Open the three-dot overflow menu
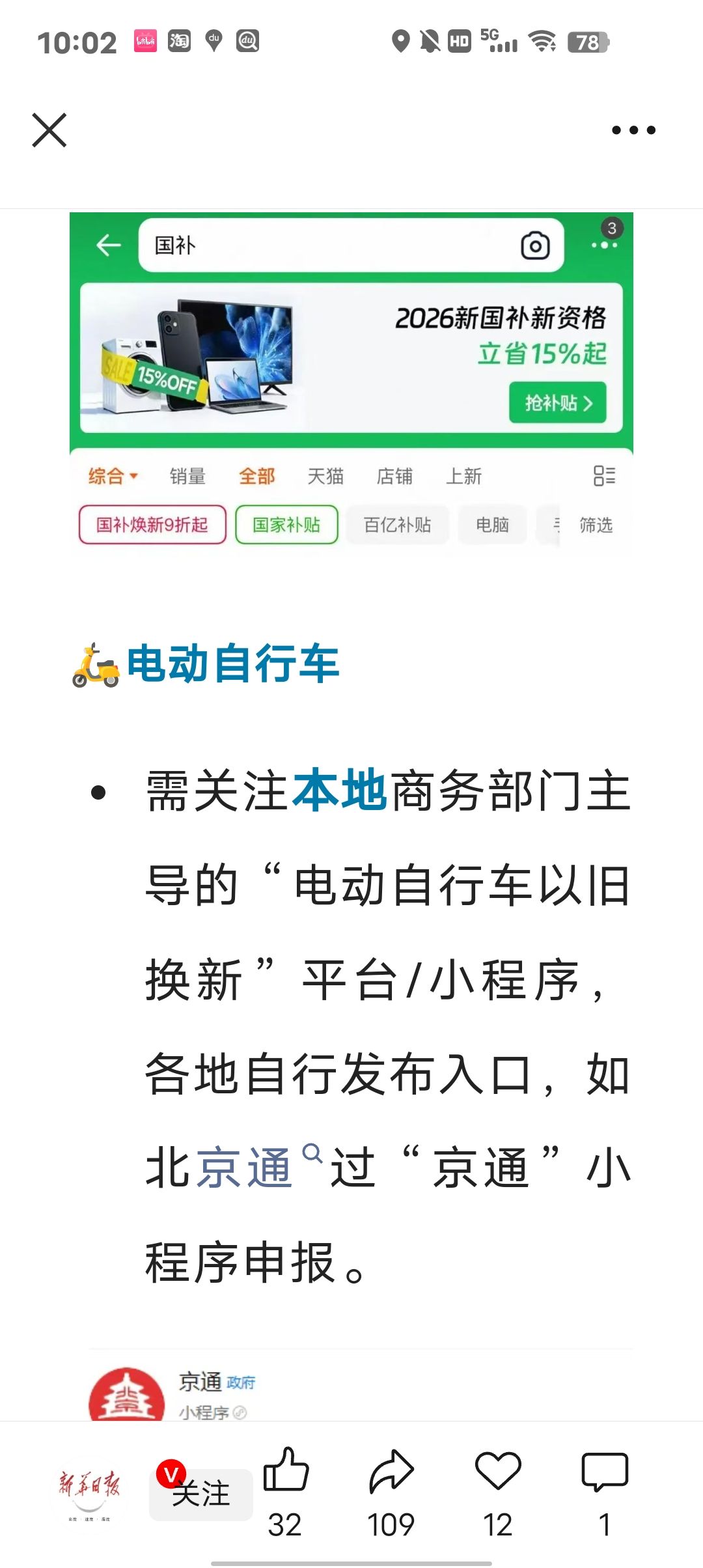Screen dimensions: 703x1568 tap(633, 130)
